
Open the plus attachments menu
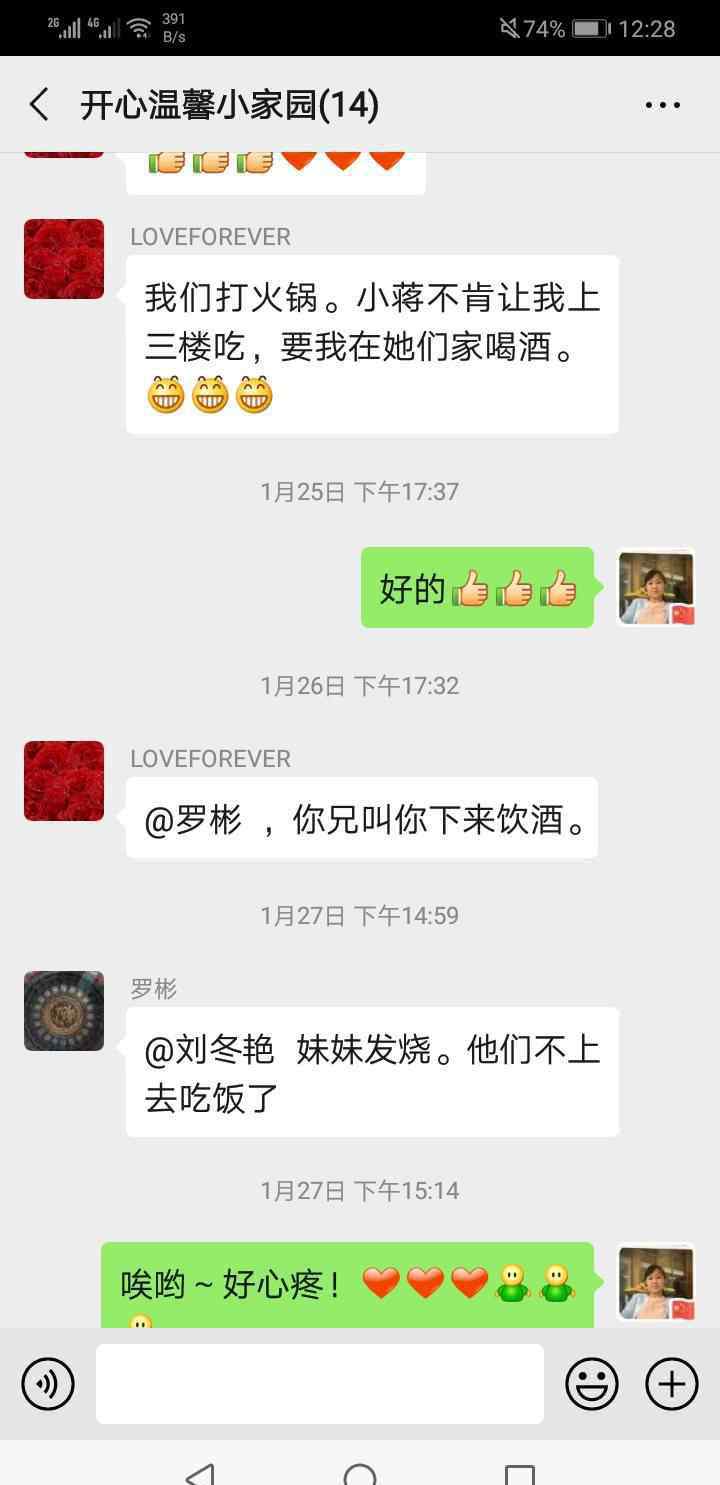(x=672, y=1384)
